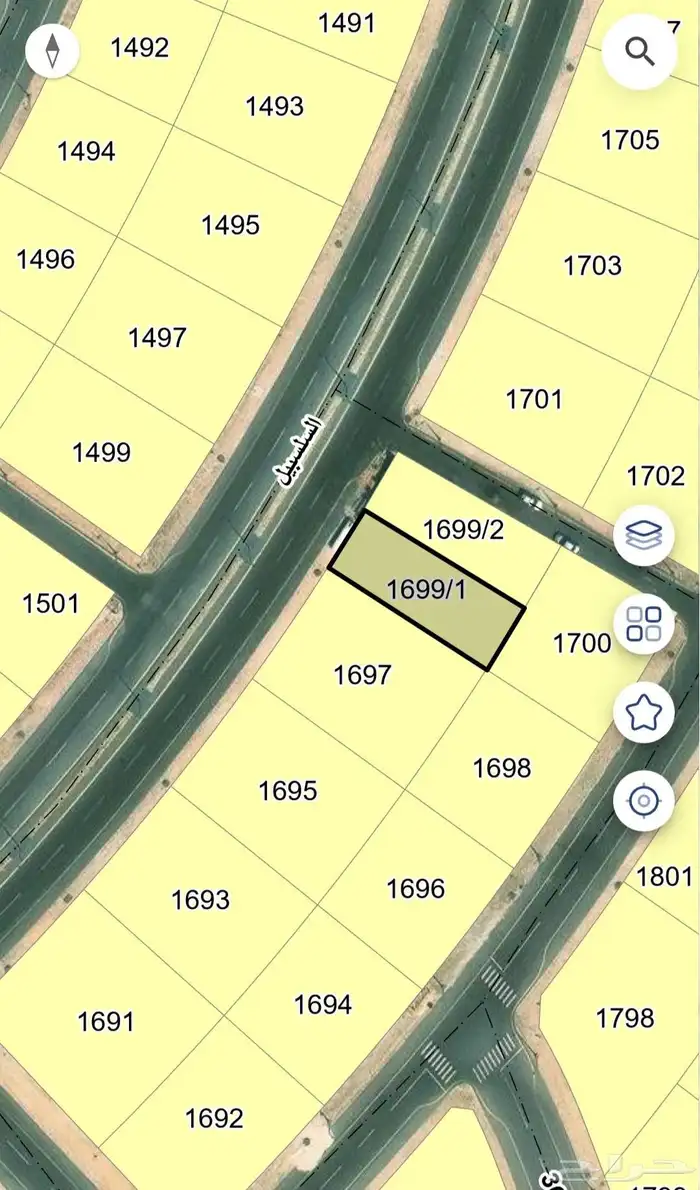The height and width of the screenshot is (1190, 700).
Task: Tap the star favorites button
Action: (x=644, y=712)
